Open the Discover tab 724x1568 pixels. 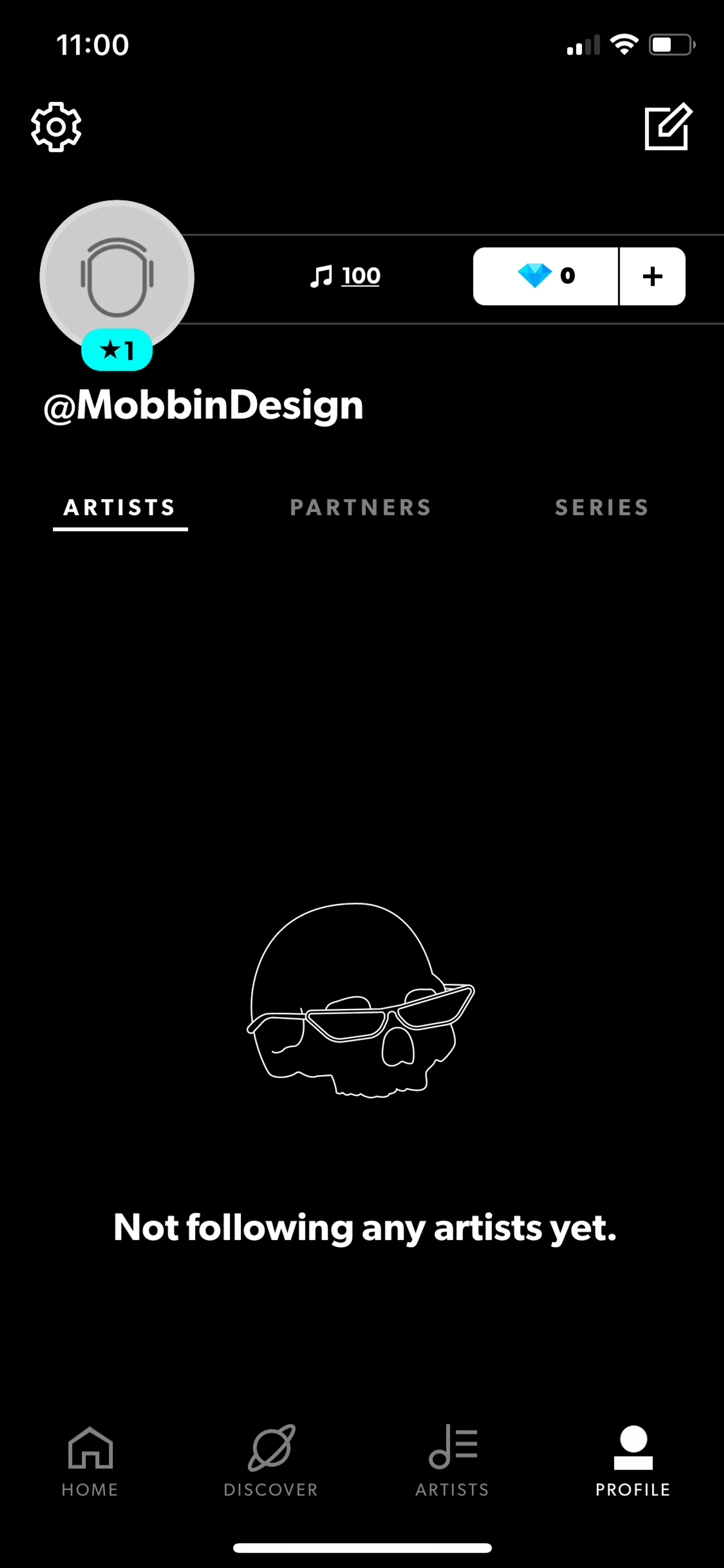tap(271, 1461)
